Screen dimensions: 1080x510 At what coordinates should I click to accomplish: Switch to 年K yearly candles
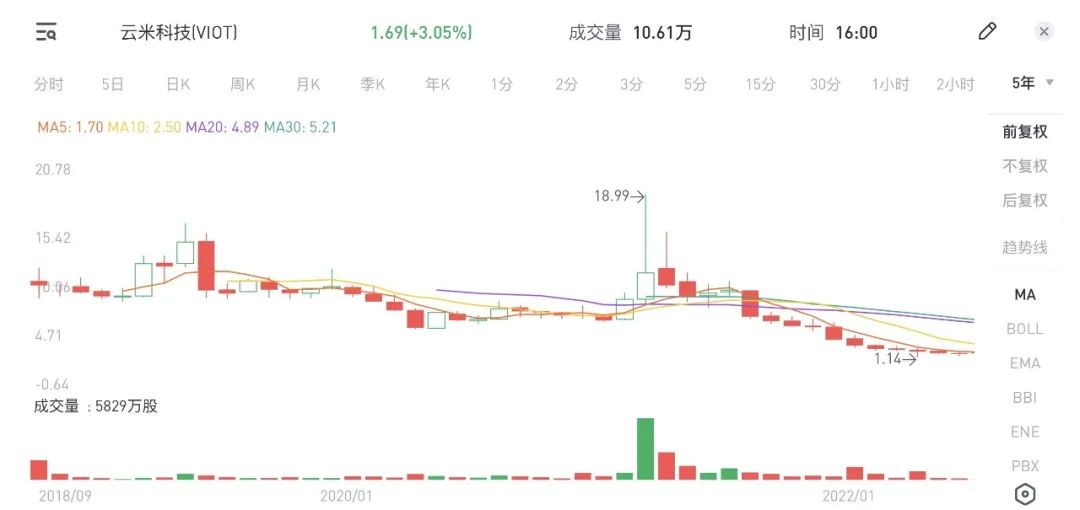[437, 85]
